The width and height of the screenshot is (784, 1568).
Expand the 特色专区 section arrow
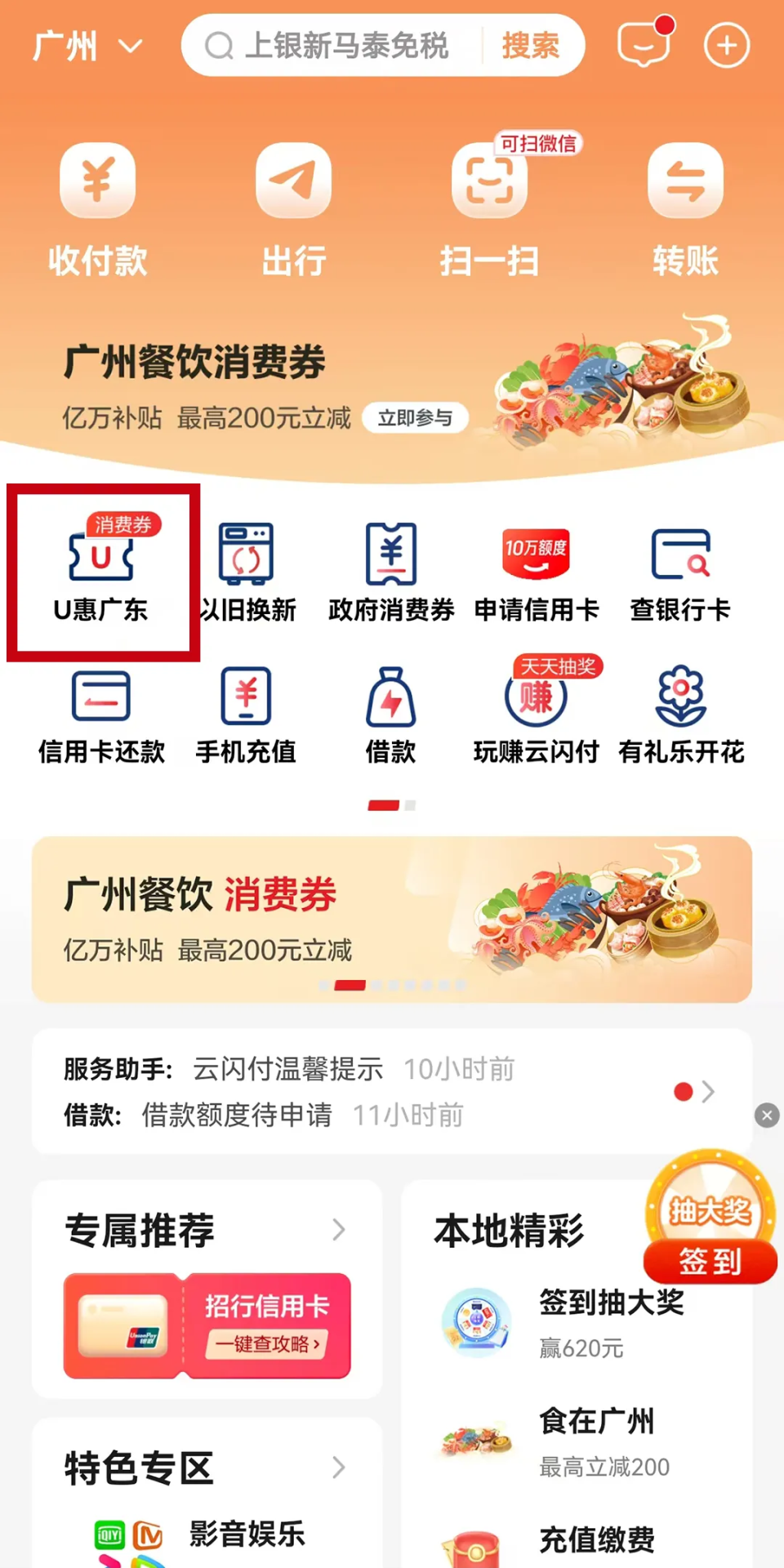[x=341, y=1468]
